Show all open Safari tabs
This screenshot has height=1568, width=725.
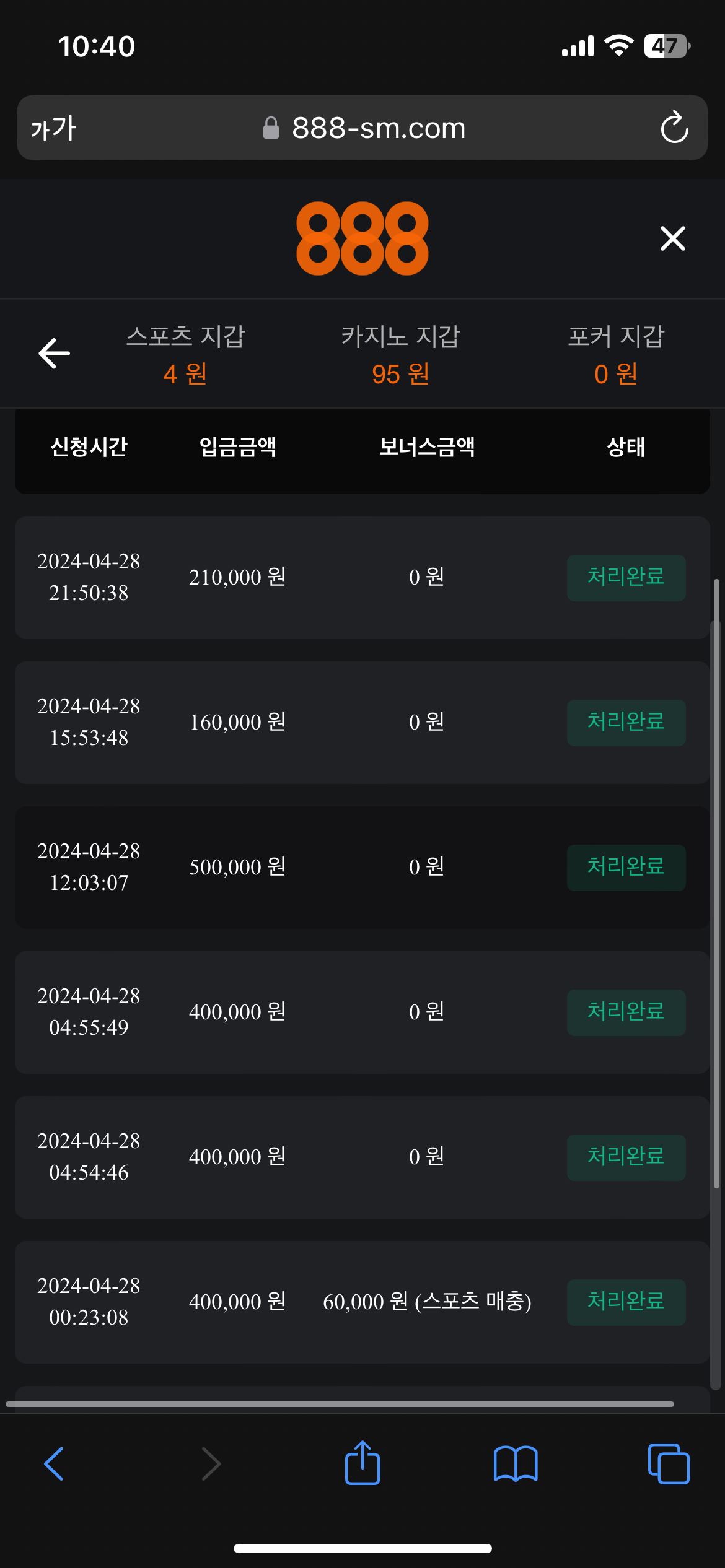(x=668, y=1464)
